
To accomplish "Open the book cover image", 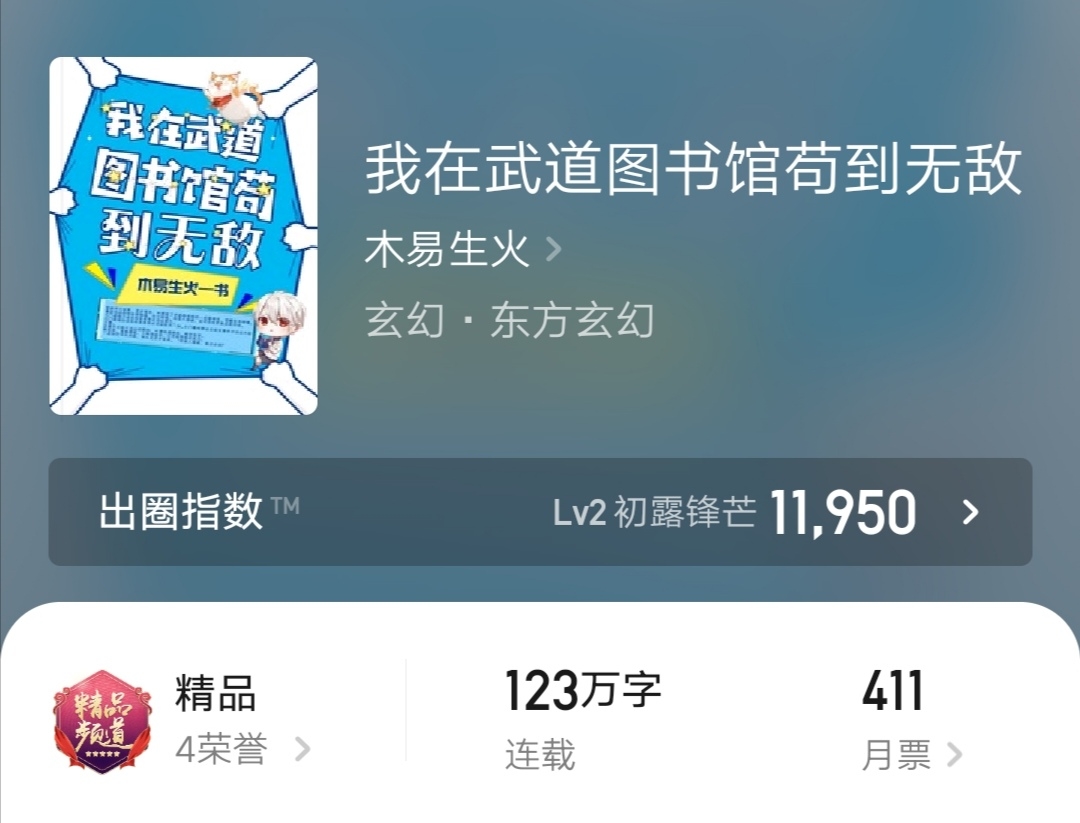I will click(x=184, y=236).
